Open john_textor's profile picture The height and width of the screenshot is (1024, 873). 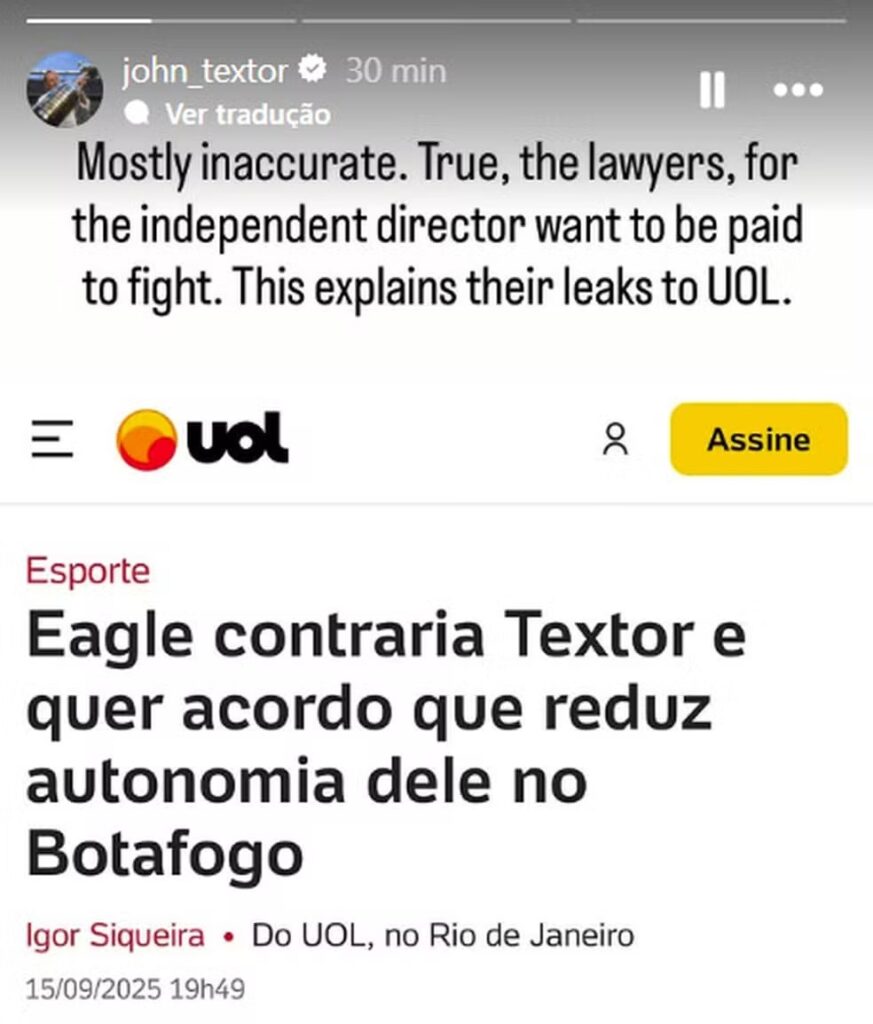(64, 90)
